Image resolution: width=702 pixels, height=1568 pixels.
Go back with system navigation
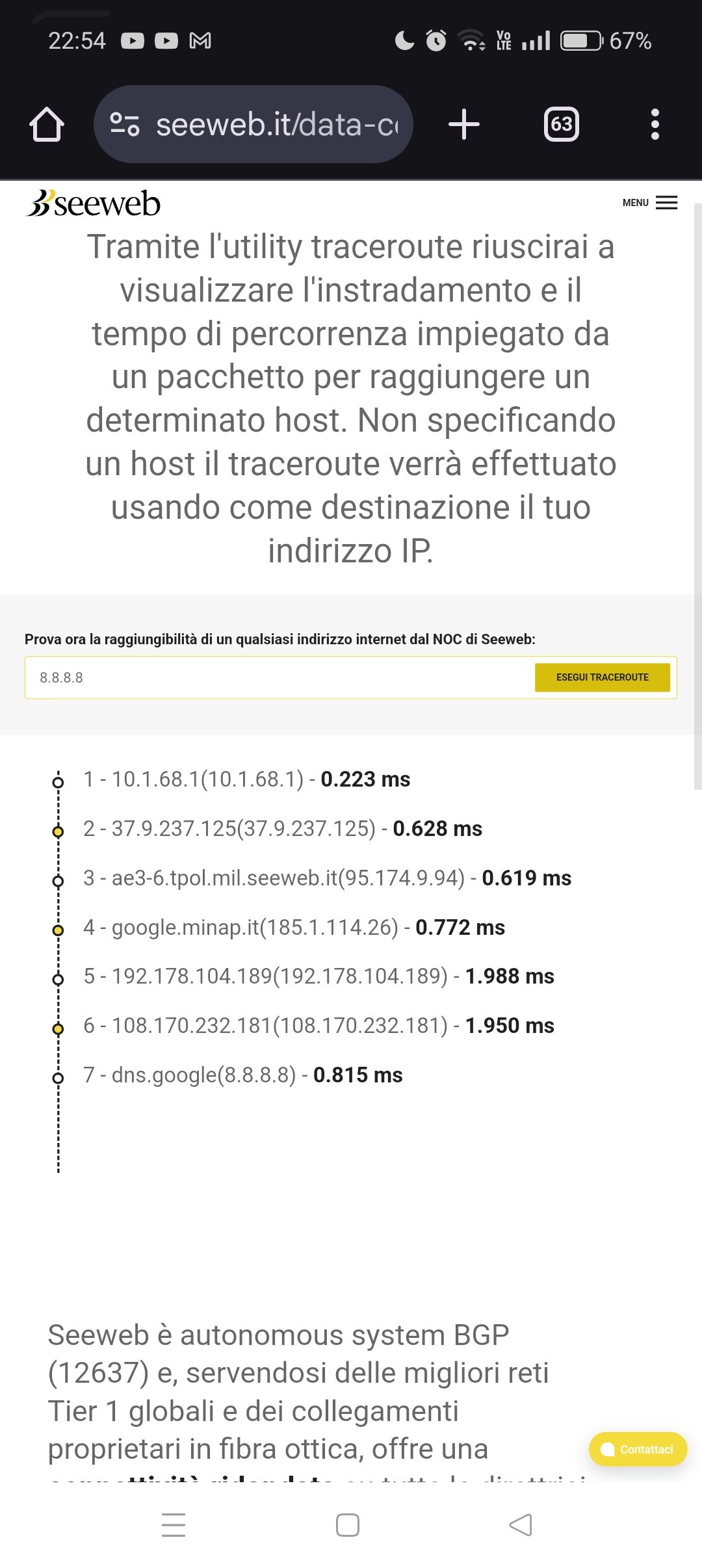(521, 1525)
